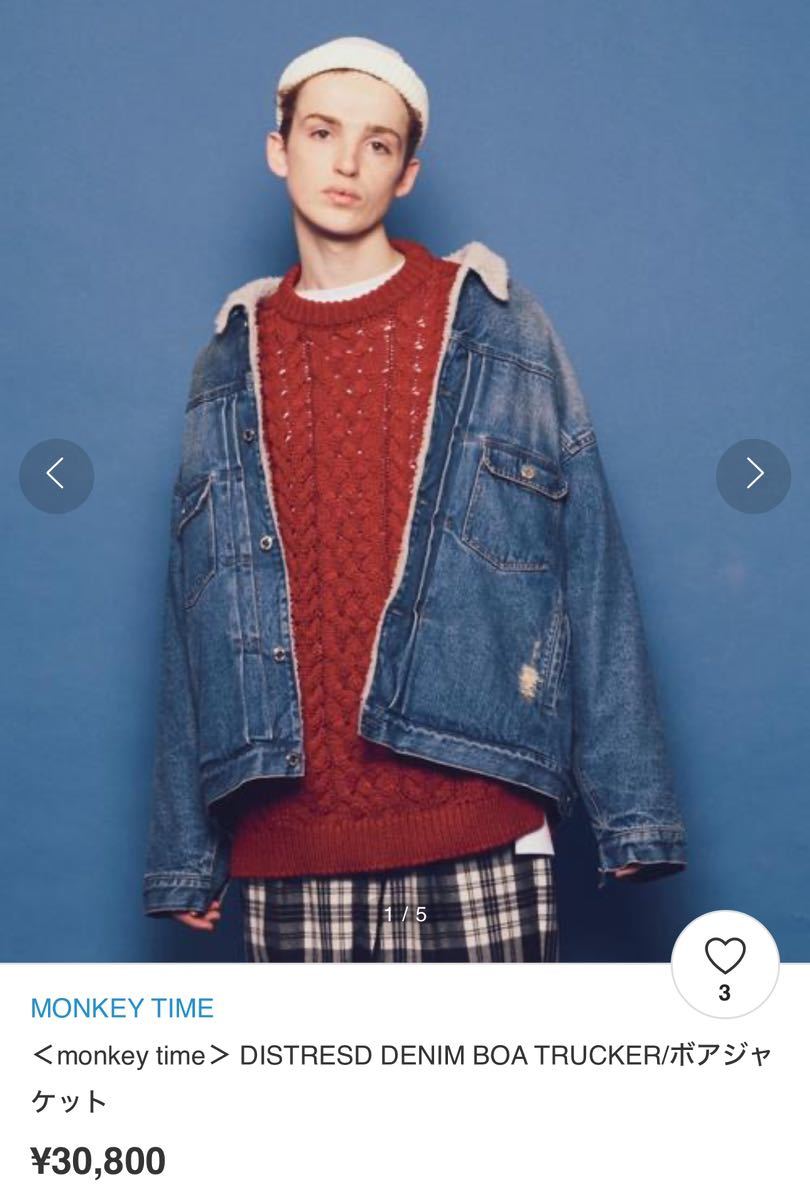The height and width of the screenshot is (1200, 810).
Task: Add the jacket to favorites with the heart button
Action: tap(725, 964)
